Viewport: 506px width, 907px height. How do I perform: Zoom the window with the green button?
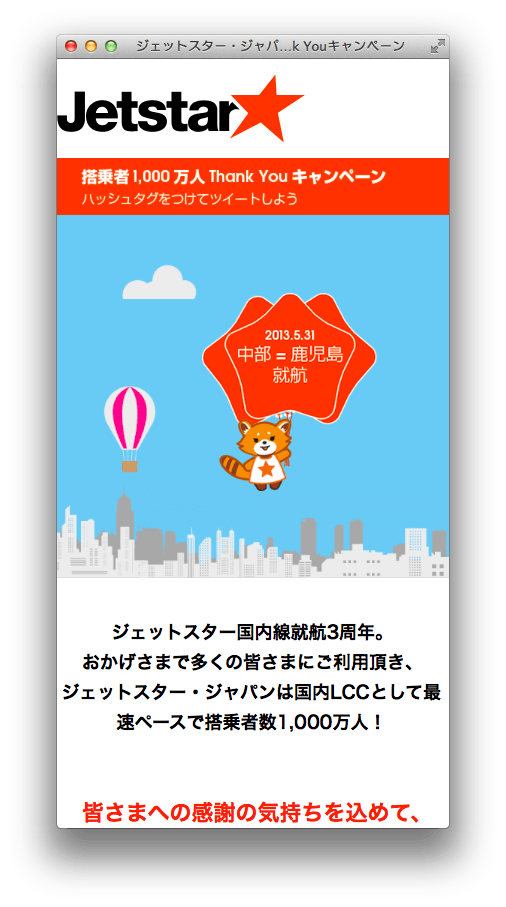tap(110, 47)
